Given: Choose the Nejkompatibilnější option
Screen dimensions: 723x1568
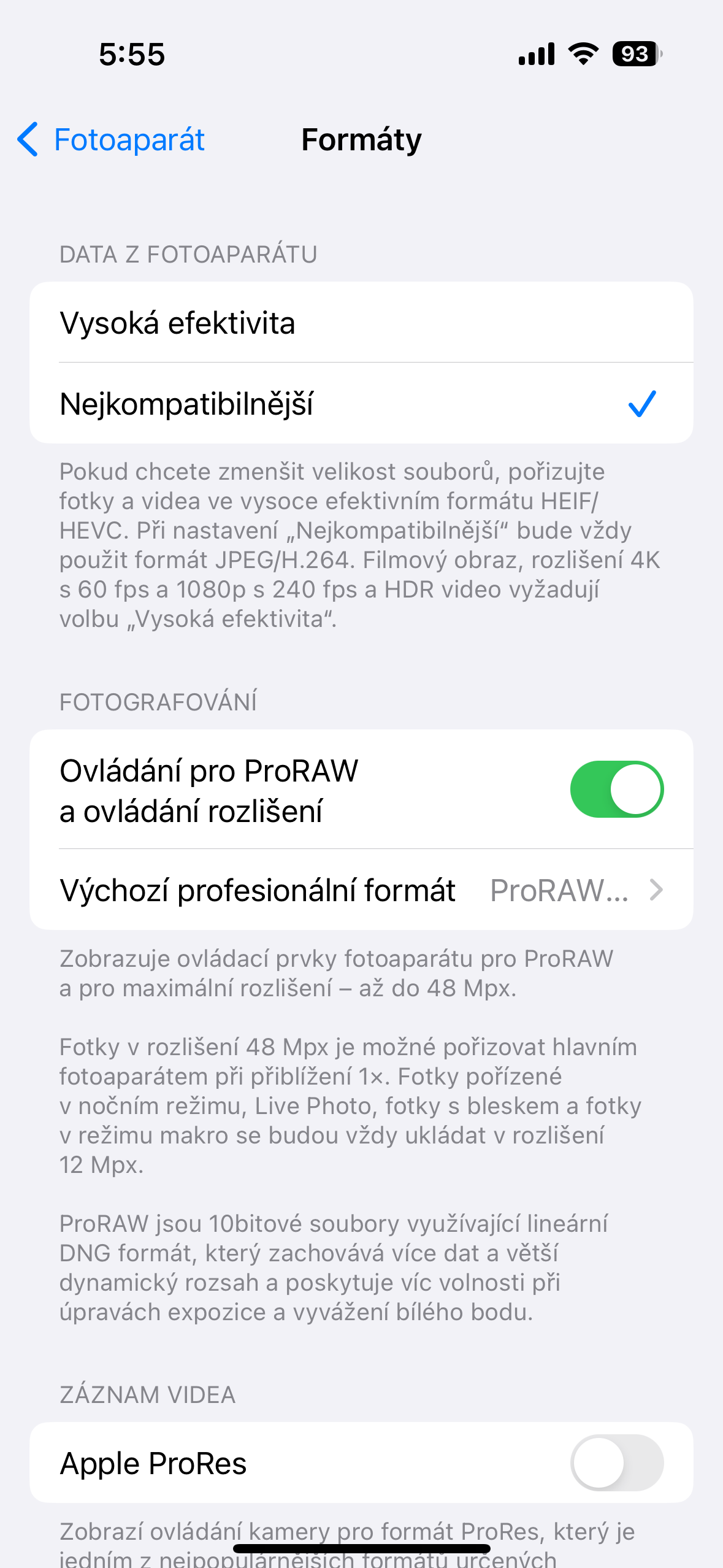Looking at the screenshot, I should coord(361,404).
